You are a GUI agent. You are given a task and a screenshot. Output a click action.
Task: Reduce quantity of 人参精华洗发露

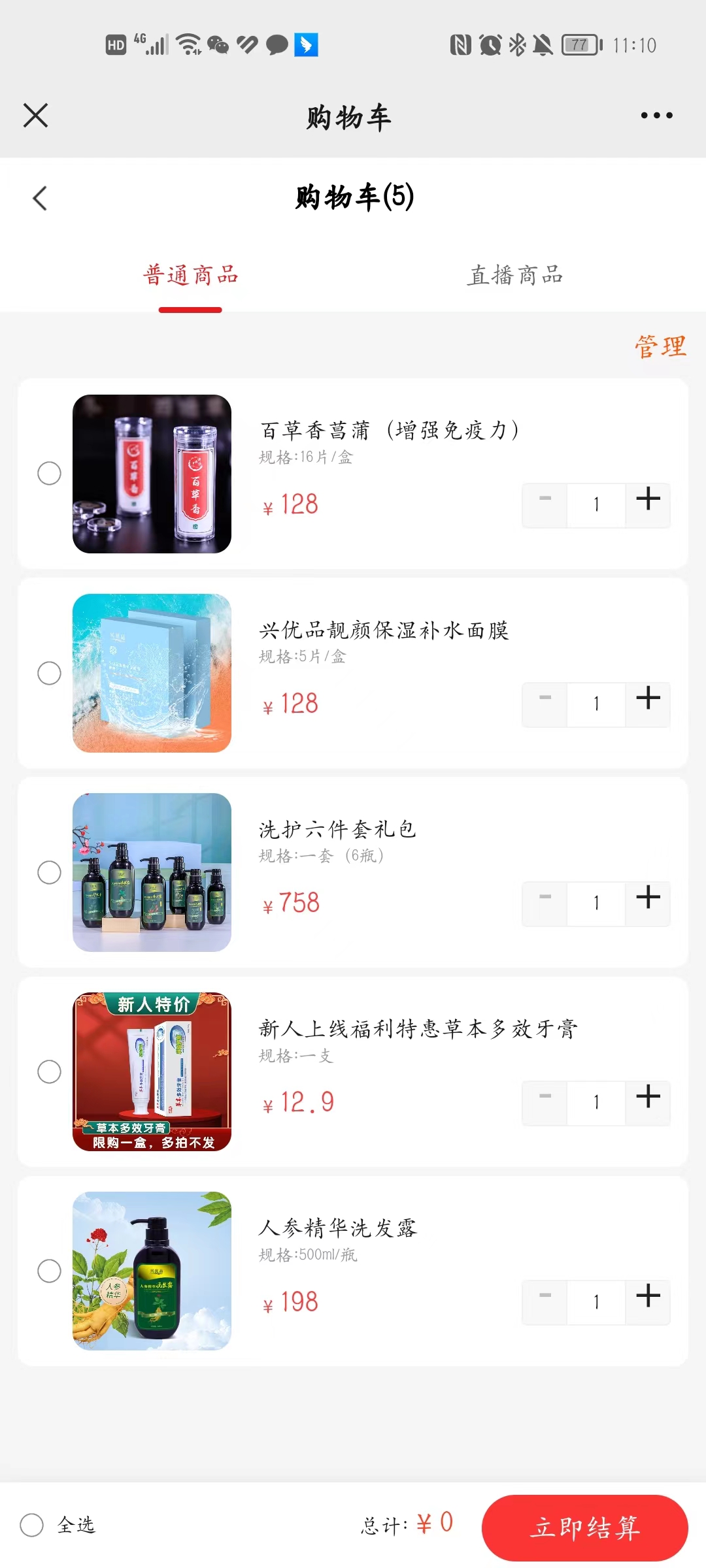pyautogui.click(x=545, y=1297)
